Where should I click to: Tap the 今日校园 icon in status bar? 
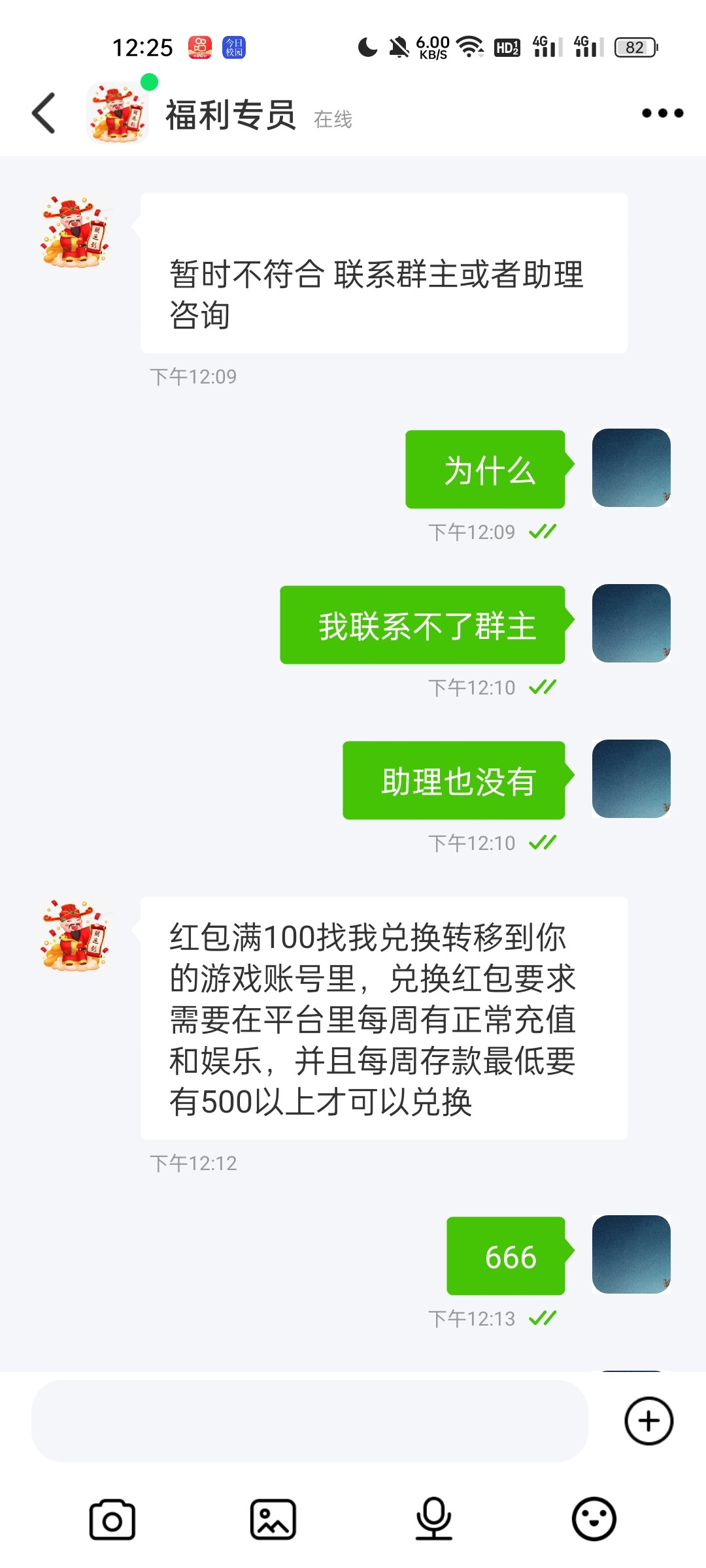coord(235,46)
